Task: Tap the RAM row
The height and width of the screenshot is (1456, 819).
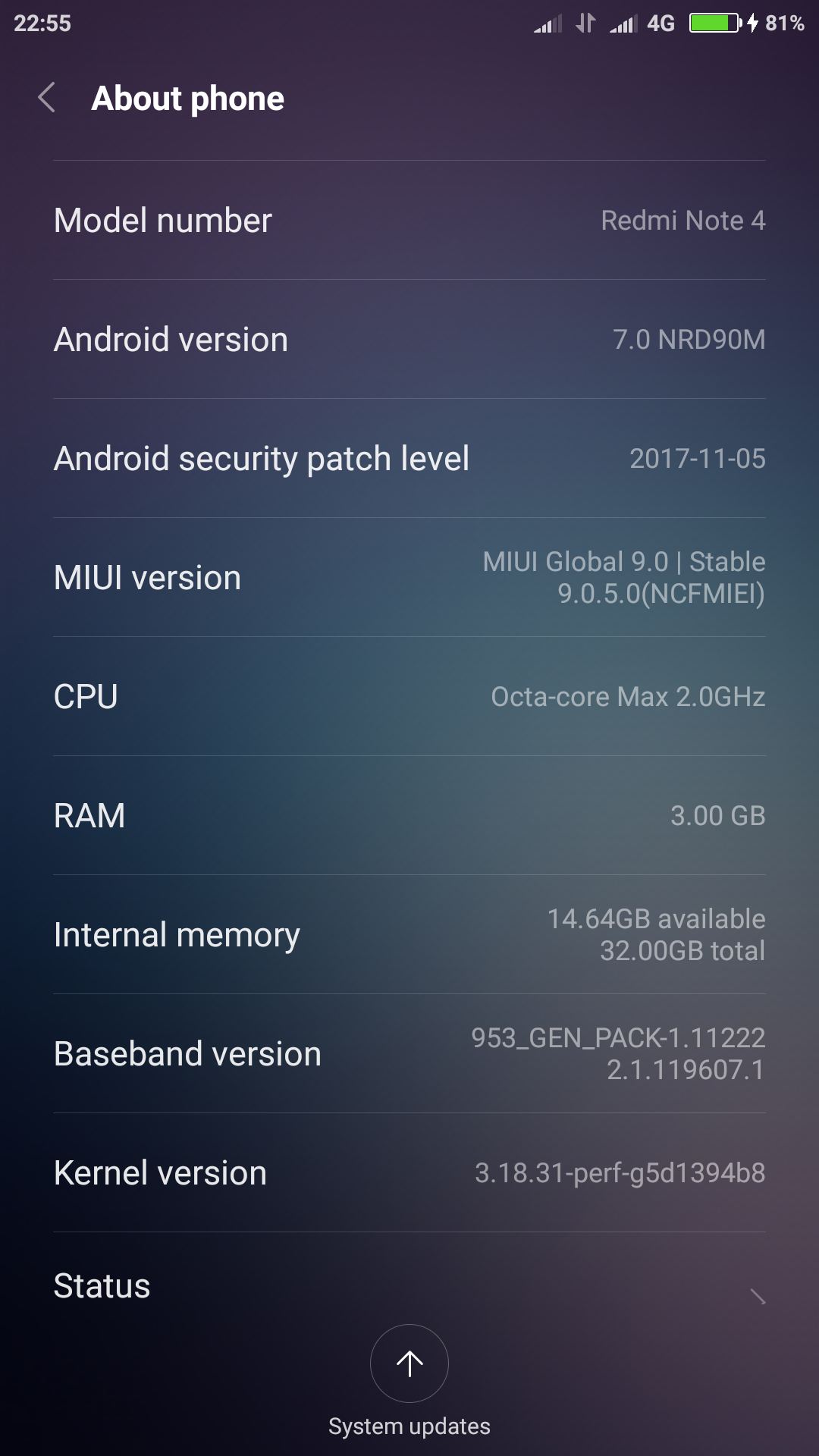Action: 409,816
